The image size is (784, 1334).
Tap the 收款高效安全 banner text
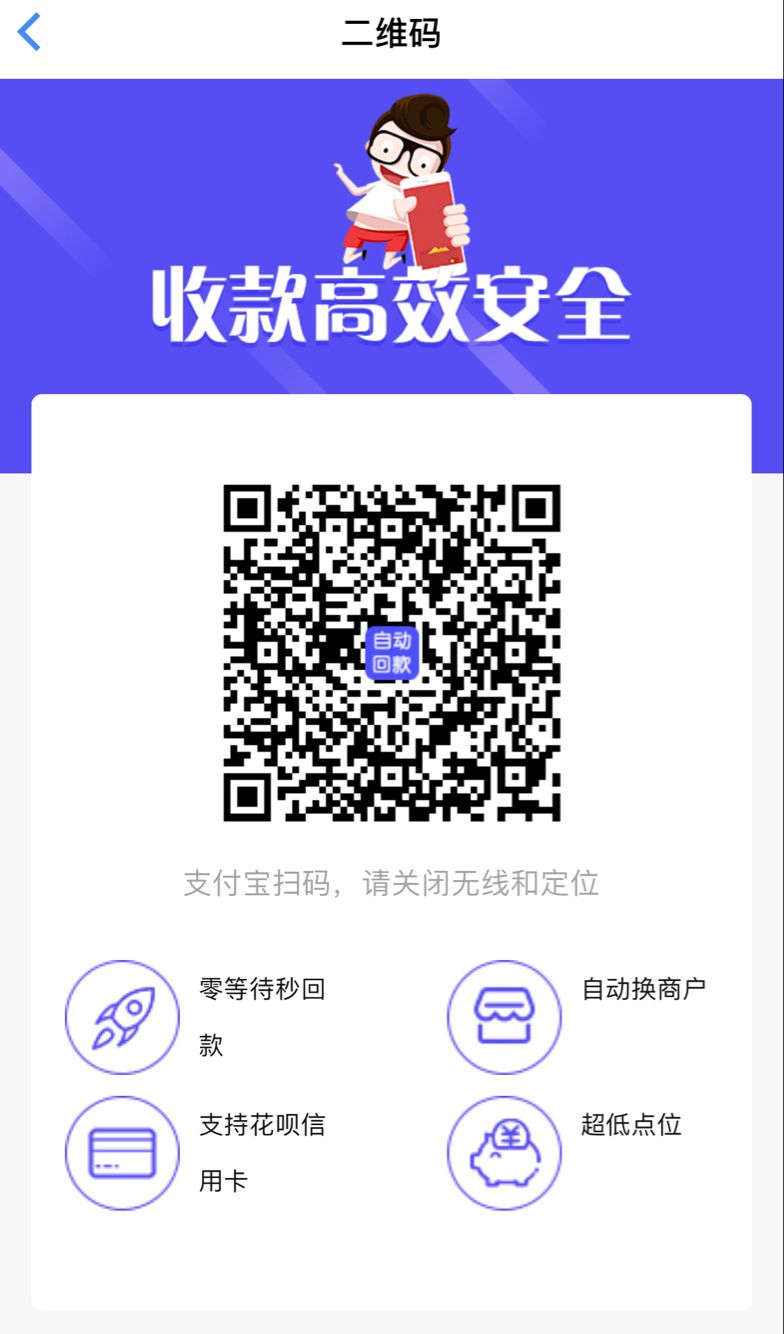(x=392, y=303)
